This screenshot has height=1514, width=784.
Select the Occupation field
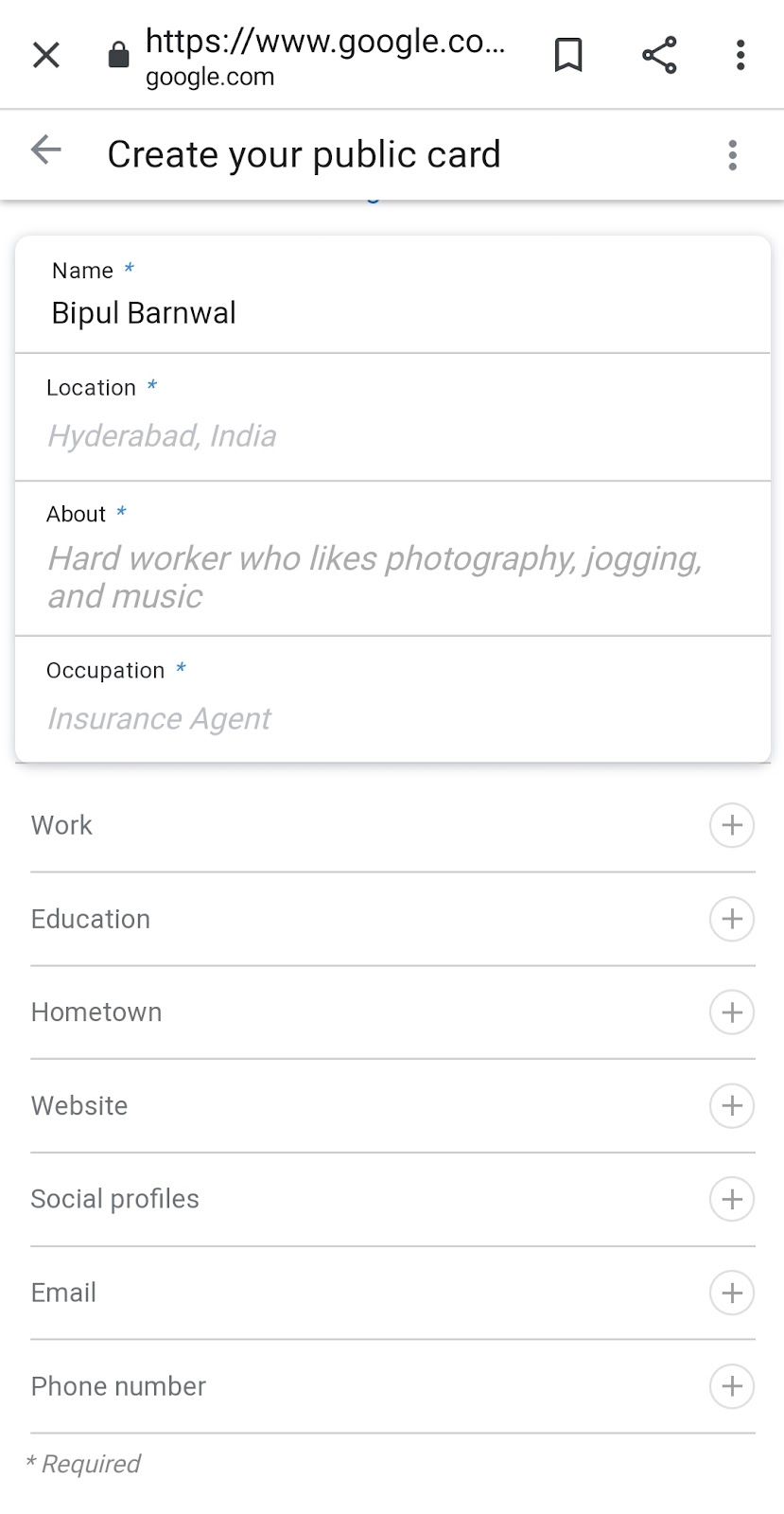coord(392,718)
